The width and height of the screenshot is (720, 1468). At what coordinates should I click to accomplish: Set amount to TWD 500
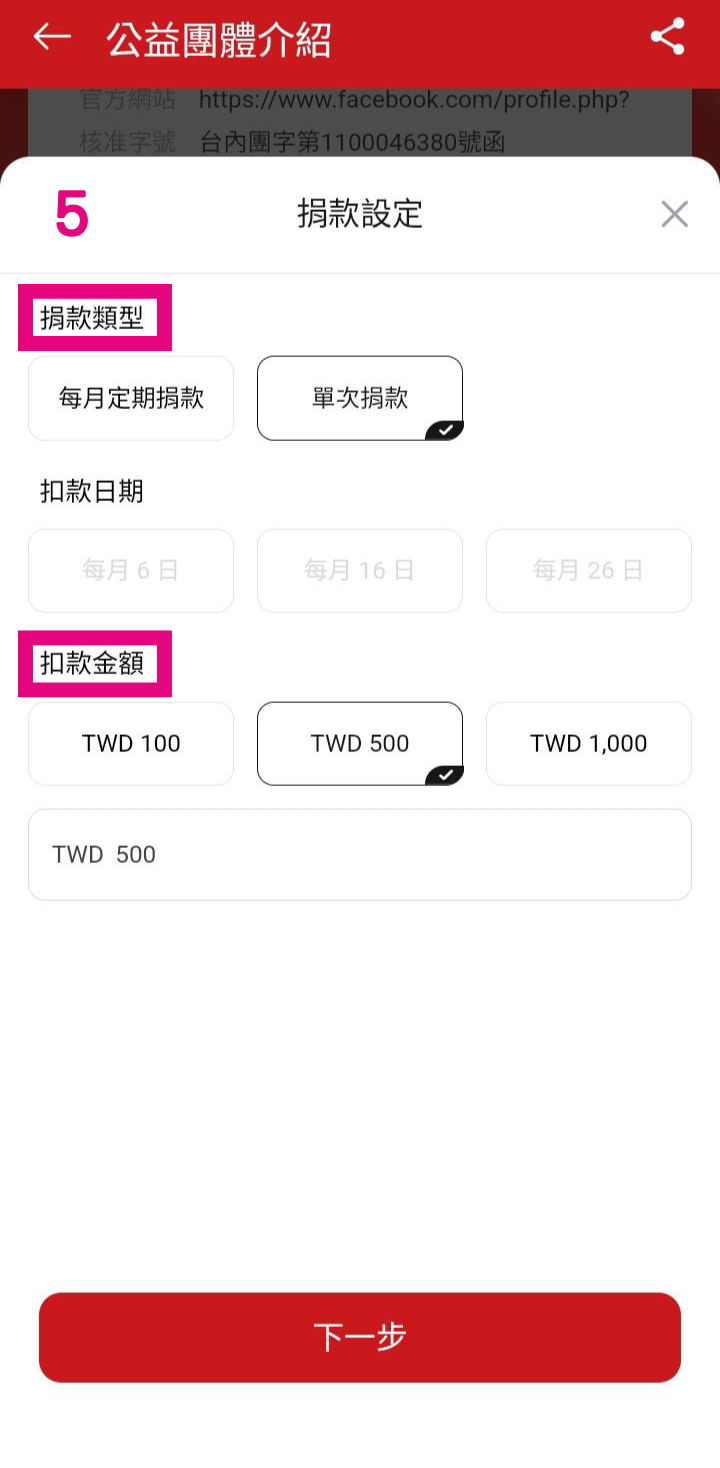360,744
